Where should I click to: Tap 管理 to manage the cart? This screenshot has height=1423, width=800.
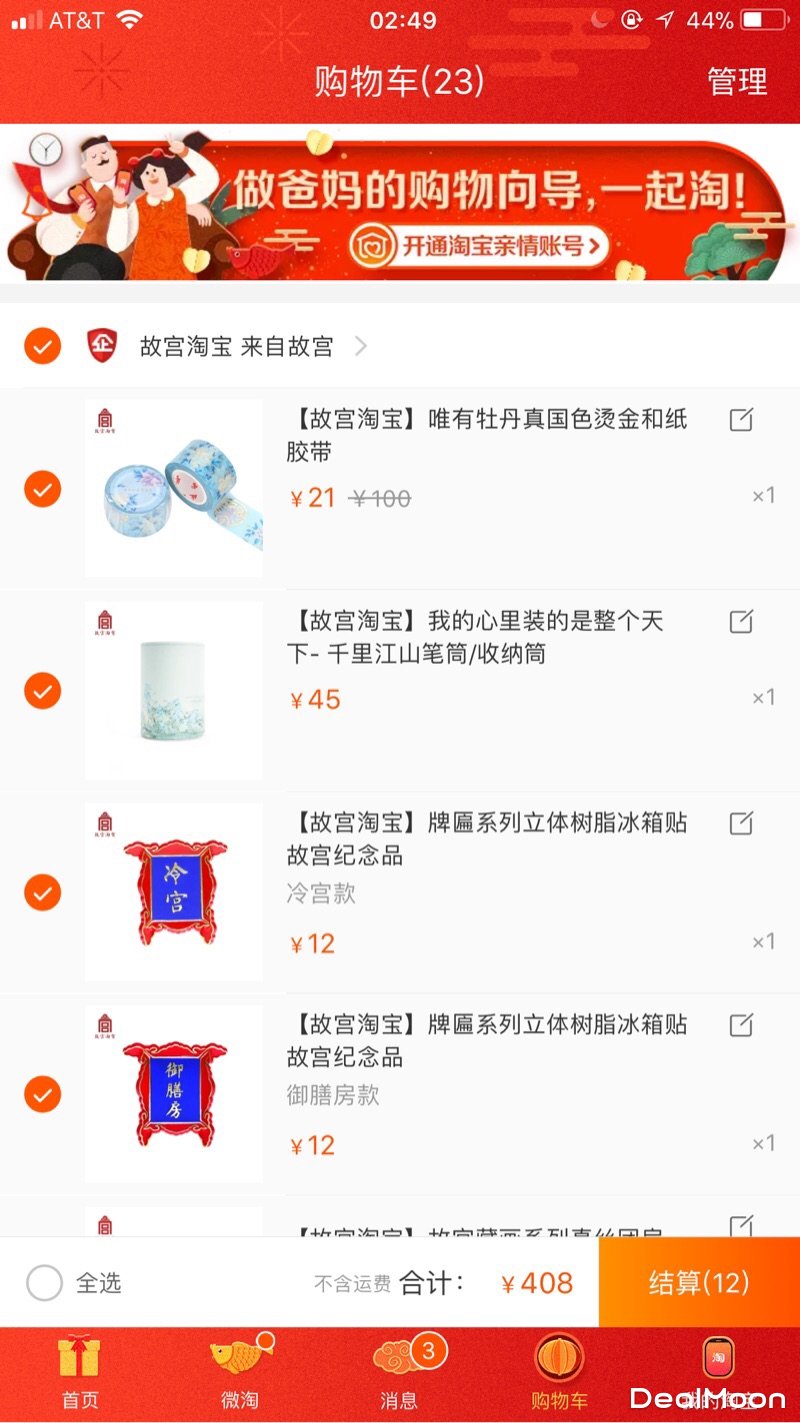(737, 82)
